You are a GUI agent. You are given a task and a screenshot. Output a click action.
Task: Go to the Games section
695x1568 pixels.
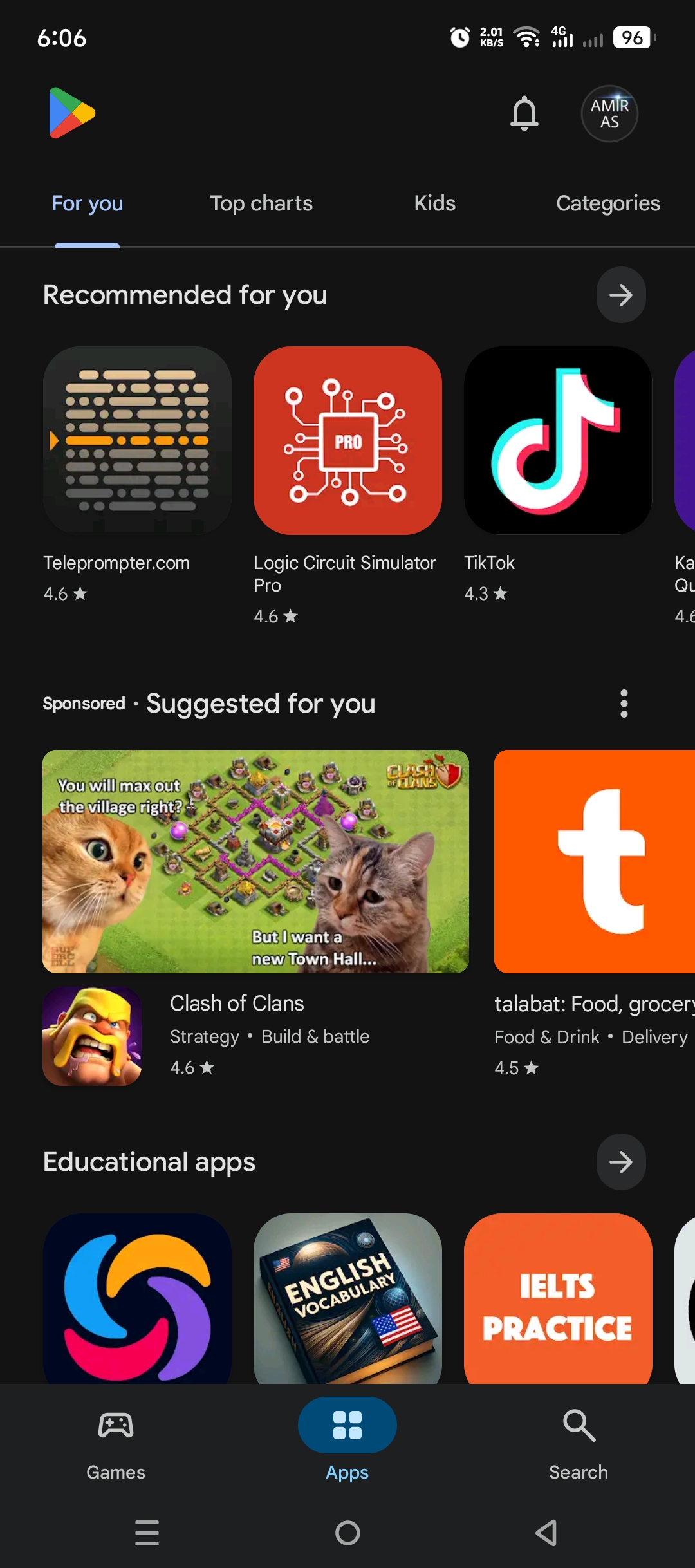[x=116, y=1441]
